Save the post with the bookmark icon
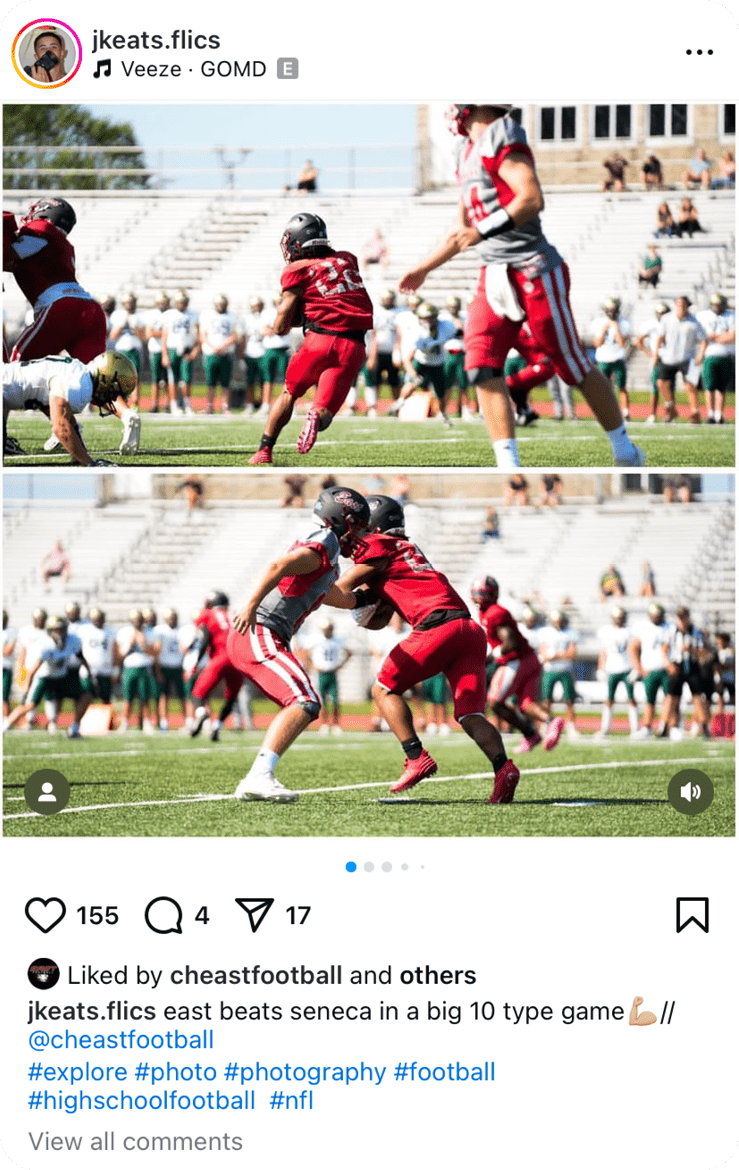This screenshot has width=739, height=1170. point(692,915)
